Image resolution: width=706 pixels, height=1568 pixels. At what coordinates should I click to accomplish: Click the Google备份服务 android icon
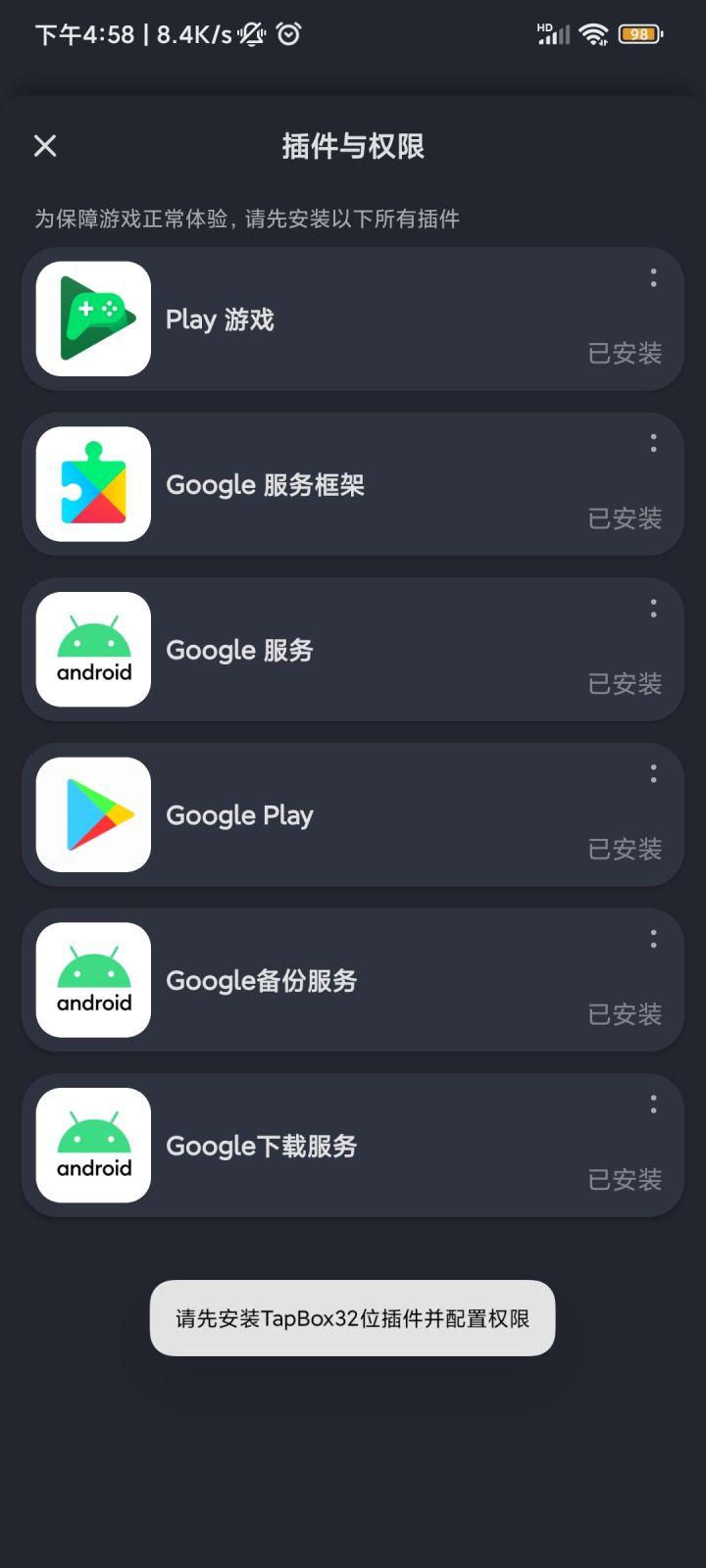[x=92, y=980]
